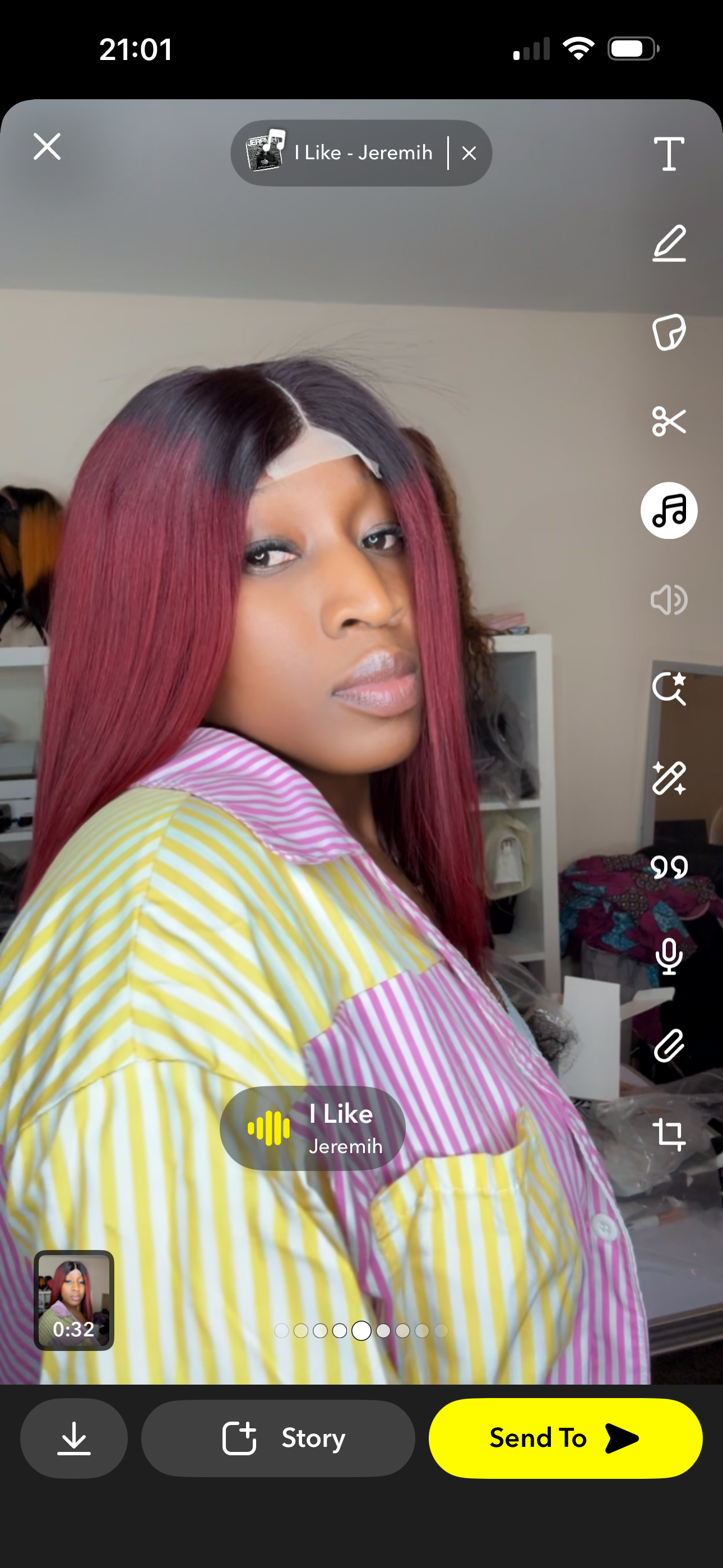Close the snap preview
723x1568 pixels.
click(47, 147)
